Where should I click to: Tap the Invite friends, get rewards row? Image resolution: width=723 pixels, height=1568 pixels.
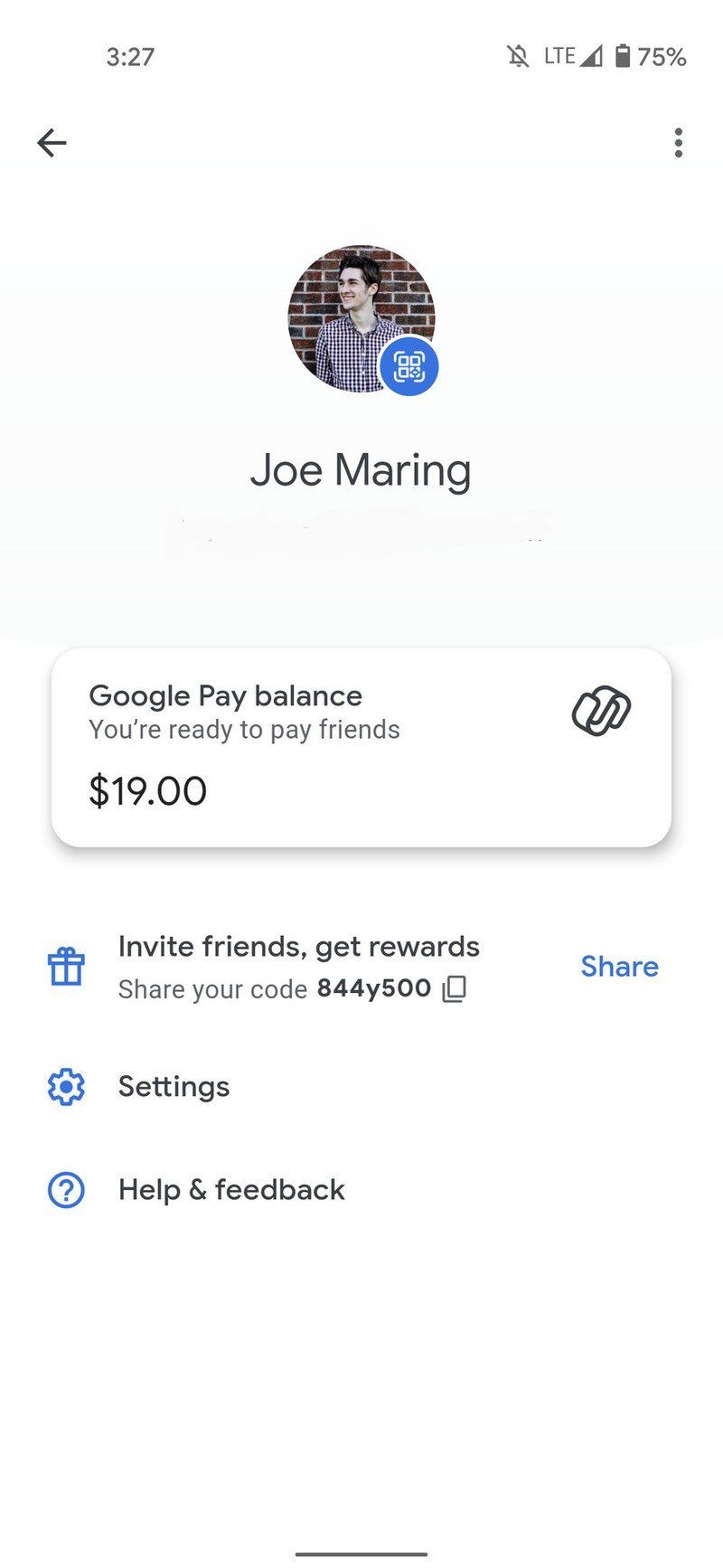click(298, 946)
